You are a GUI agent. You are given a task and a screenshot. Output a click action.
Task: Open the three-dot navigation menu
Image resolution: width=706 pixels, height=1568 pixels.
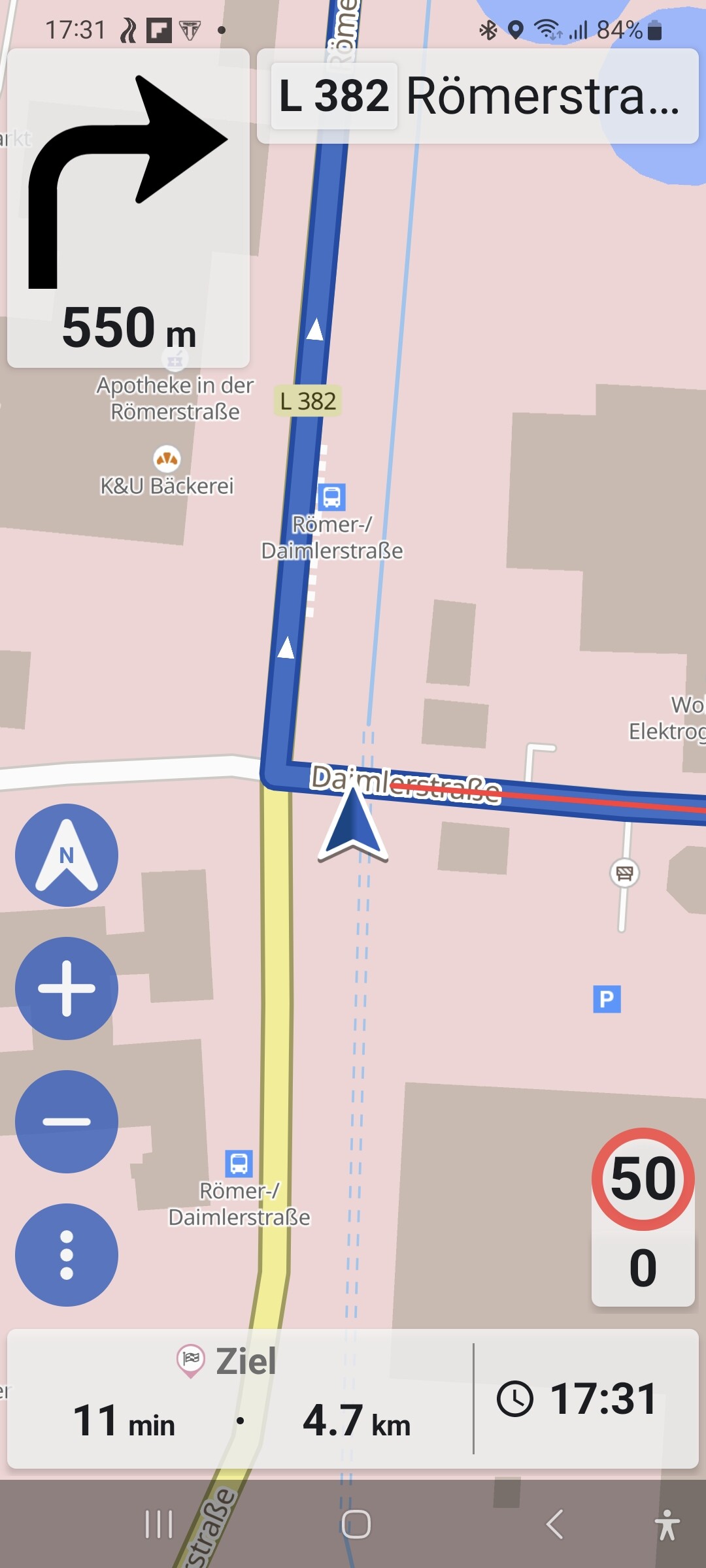67,1254
